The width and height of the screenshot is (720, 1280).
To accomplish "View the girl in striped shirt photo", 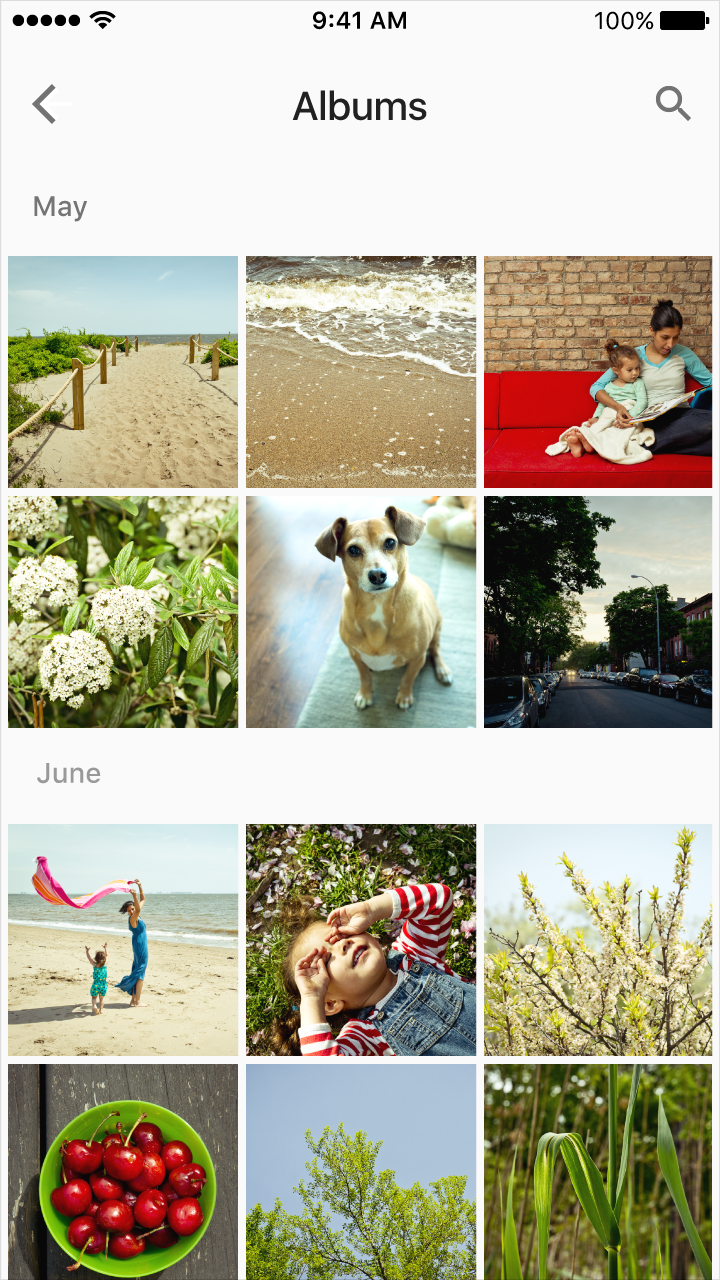I will pos(361,940).
